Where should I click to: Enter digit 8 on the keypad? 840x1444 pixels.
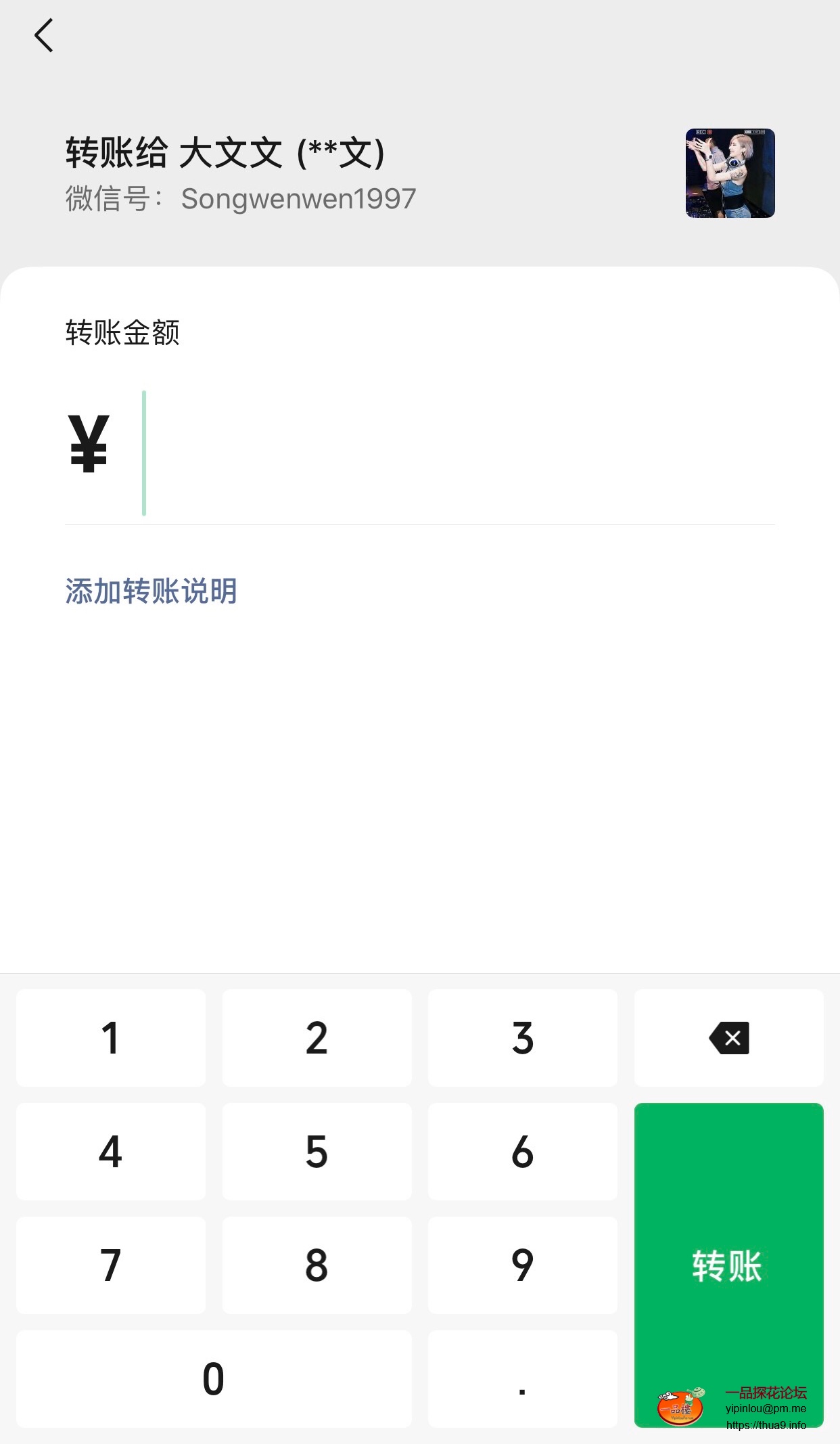point(317,1265)
